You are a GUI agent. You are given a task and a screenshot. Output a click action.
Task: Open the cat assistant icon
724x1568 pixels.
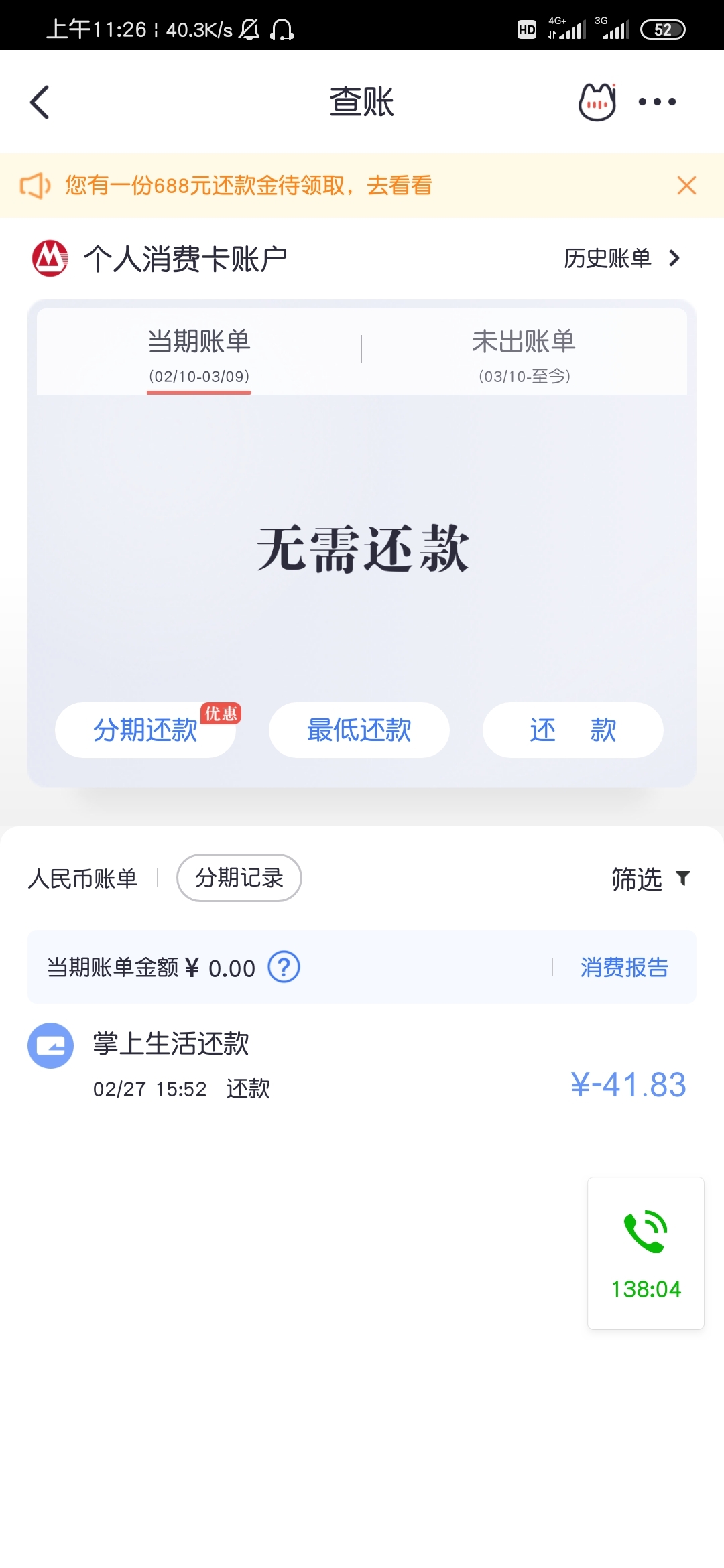tap(597, 102)
